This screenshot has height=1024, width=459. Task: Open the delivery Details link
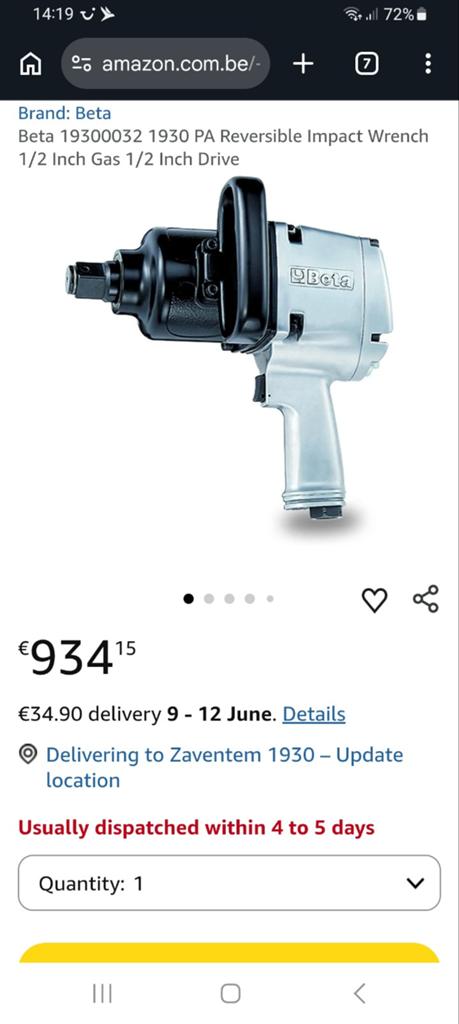pos(313,714)
